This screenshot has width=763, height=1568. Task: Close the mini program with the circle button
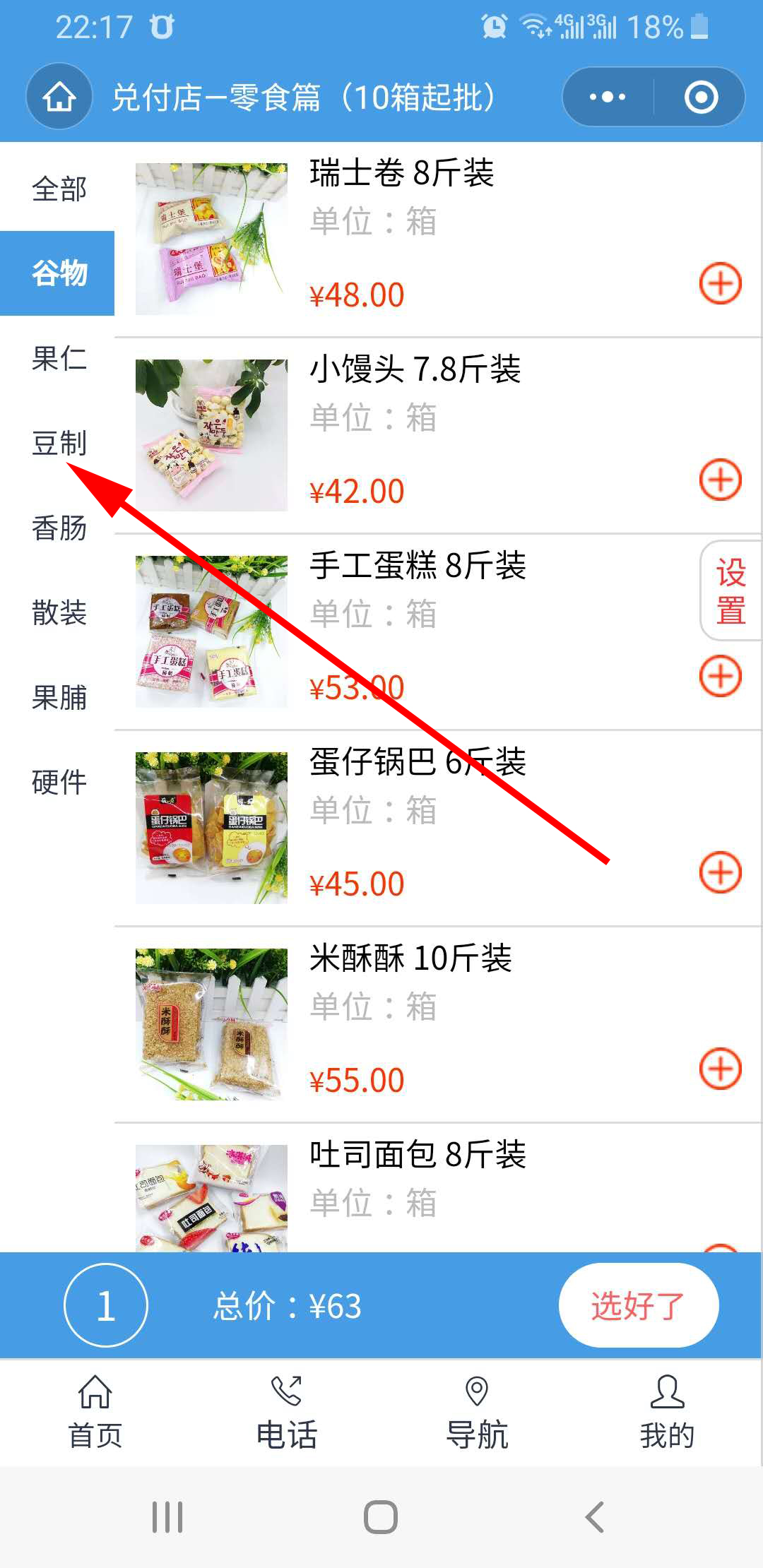coord(701,97)
